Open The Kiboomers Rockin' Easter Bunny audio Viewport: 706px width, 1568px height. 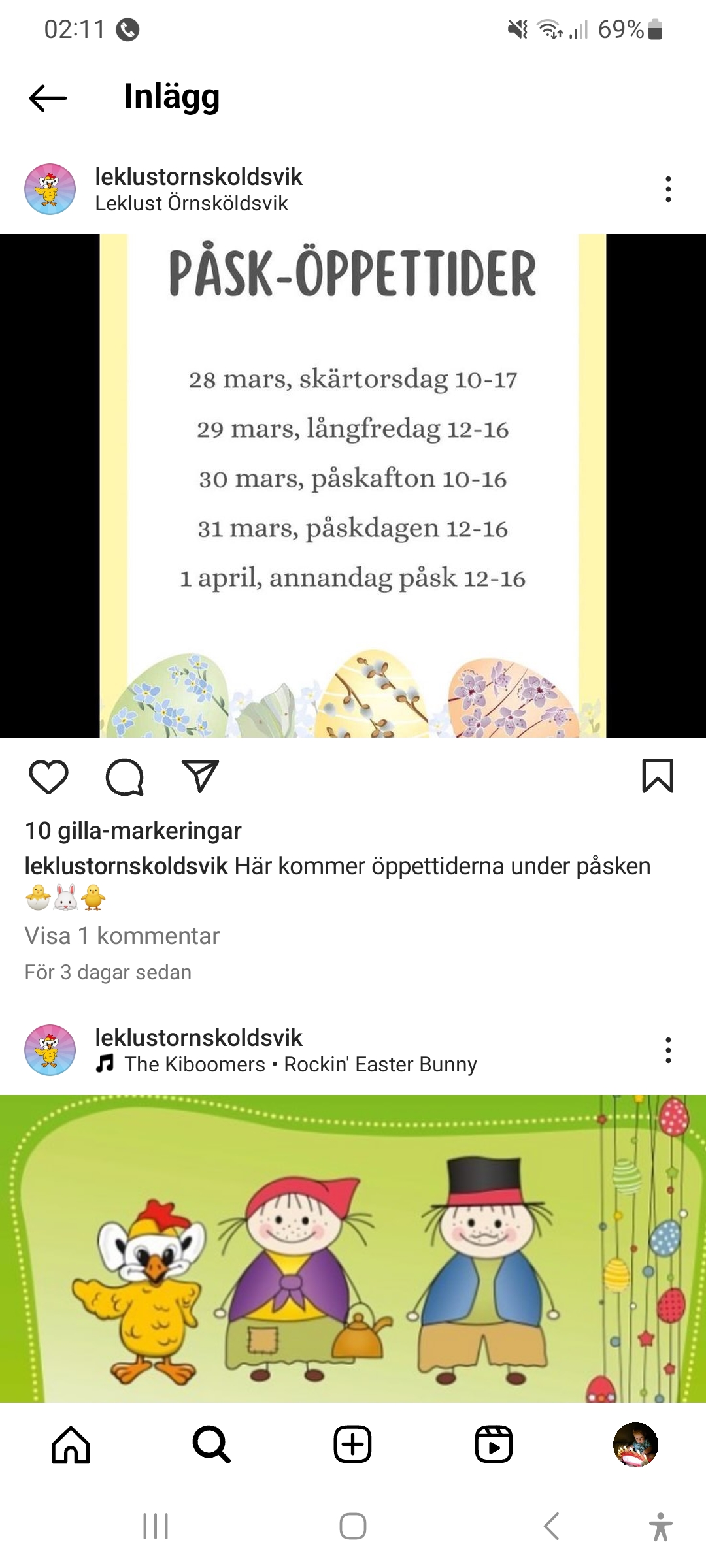[300, 1064]
